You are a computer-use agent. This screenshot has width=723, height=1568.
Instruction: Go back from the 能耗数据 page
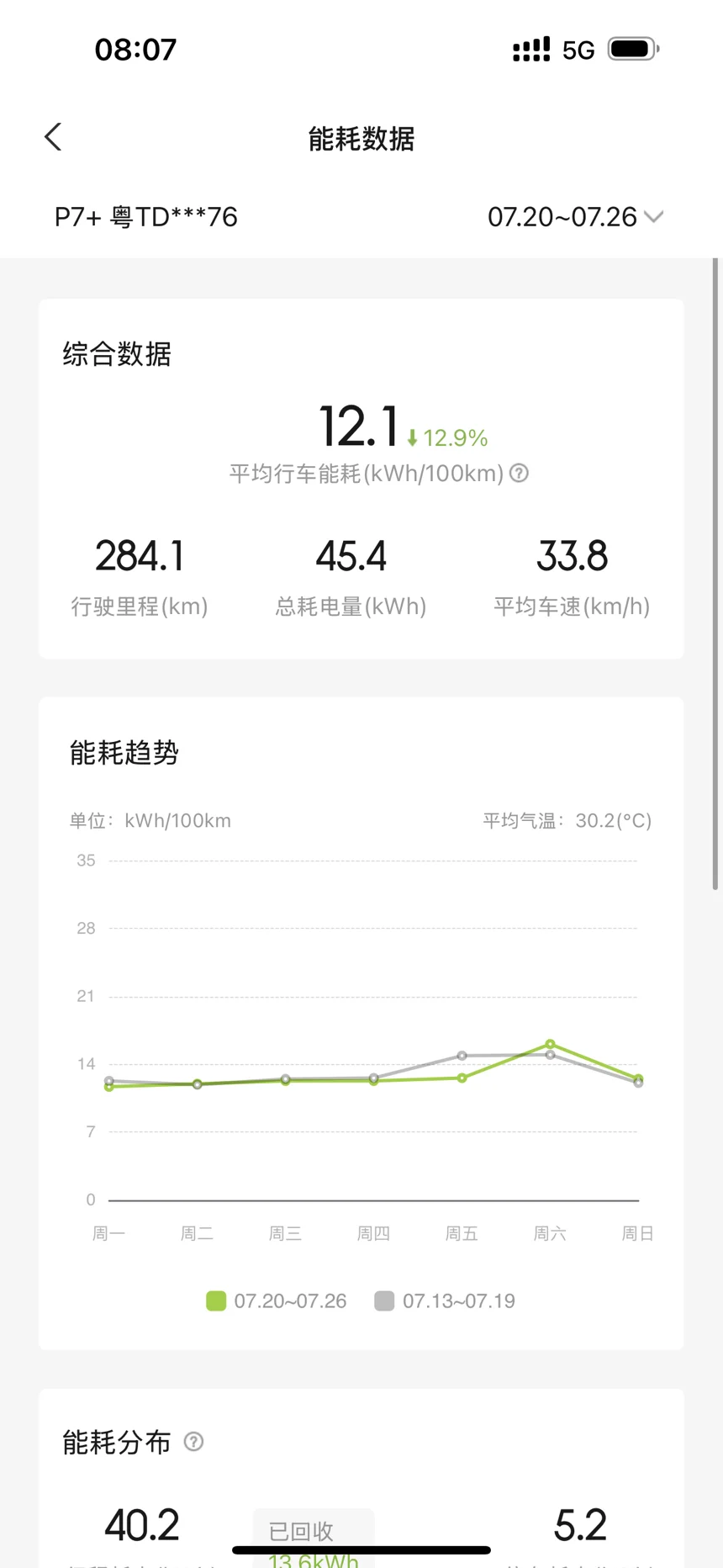coord(53,137)
